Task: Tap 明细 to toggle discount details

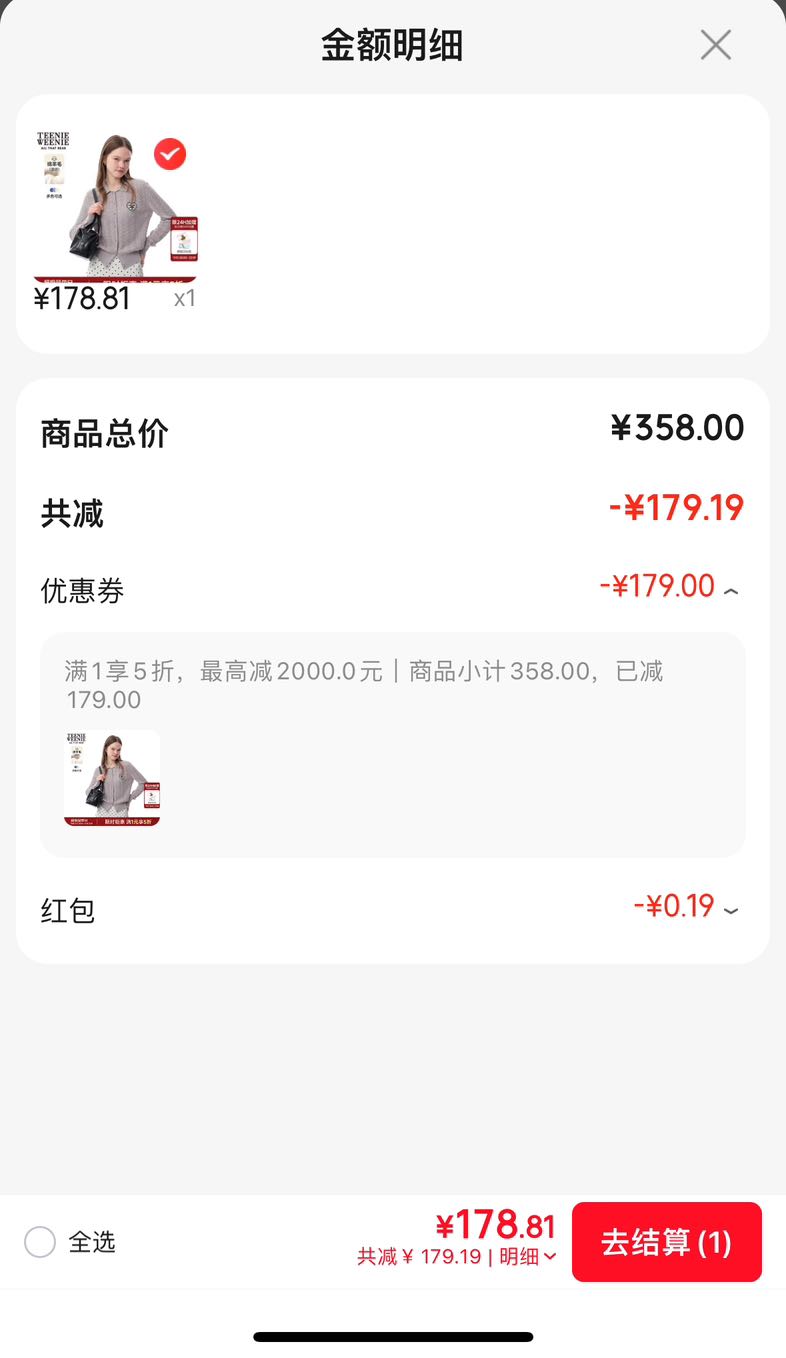Action: tap(528, 1257)
